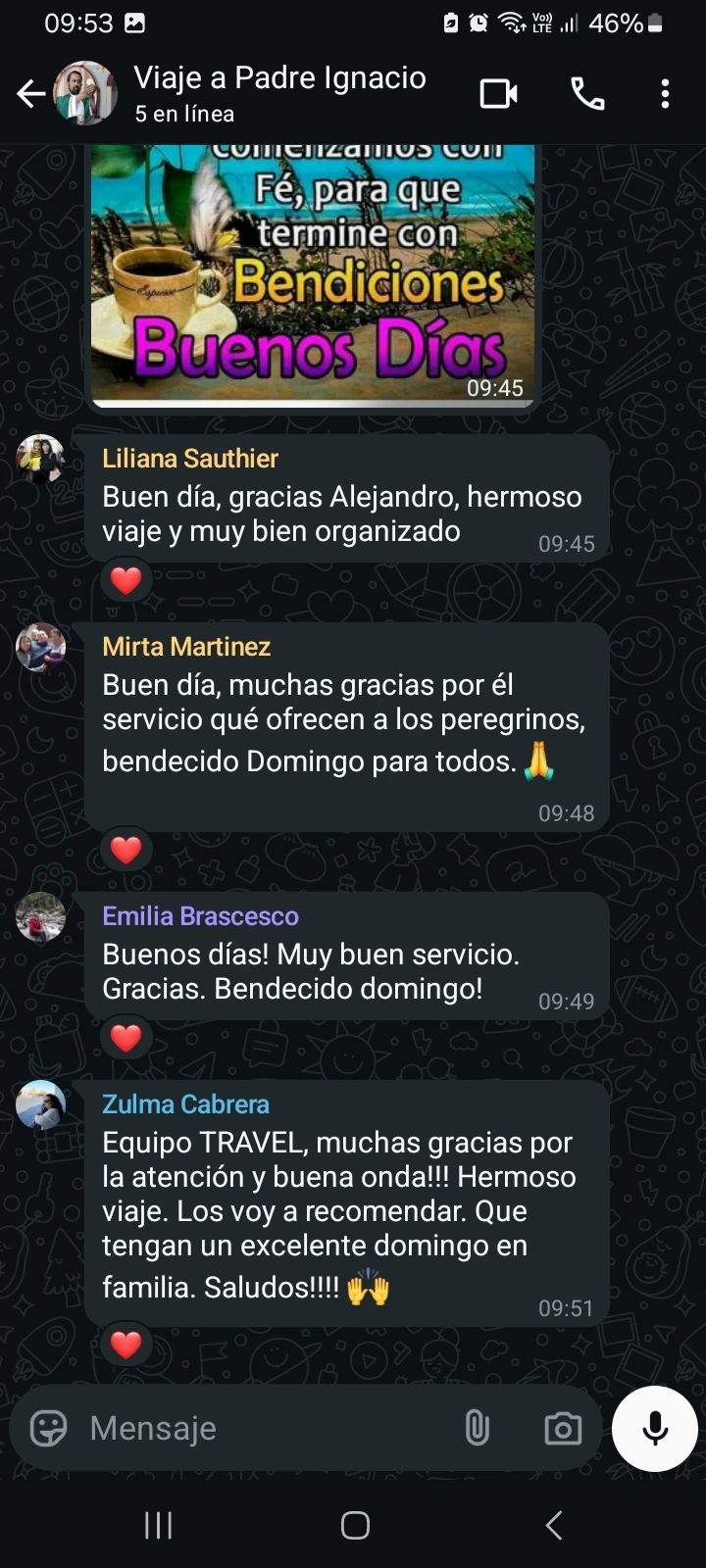Go to the system home screen
The image size is (706, 1568).
click(x=354, y=1525)
